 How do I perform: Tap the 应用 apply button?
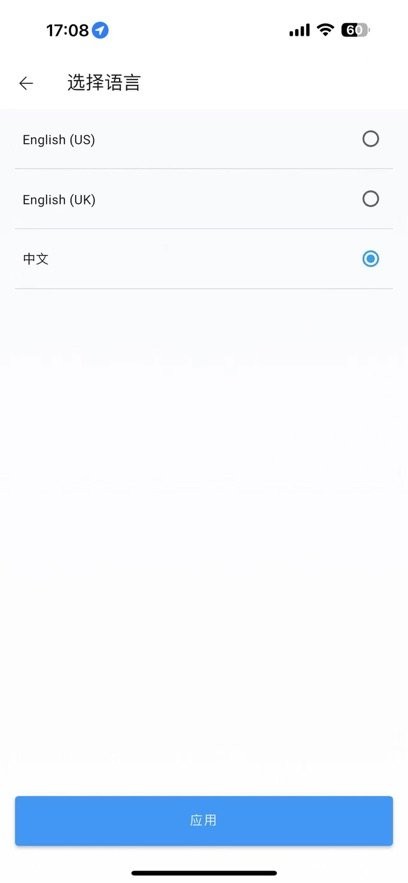[204, 820]
